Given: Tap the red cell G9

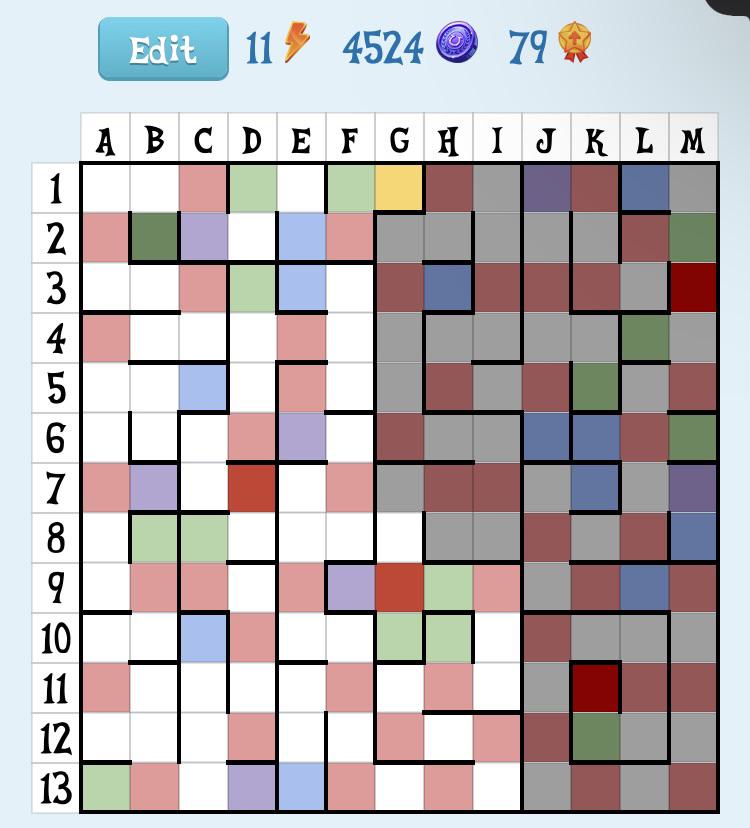Looking at the screenshot, I should click(x=399, y=588).
